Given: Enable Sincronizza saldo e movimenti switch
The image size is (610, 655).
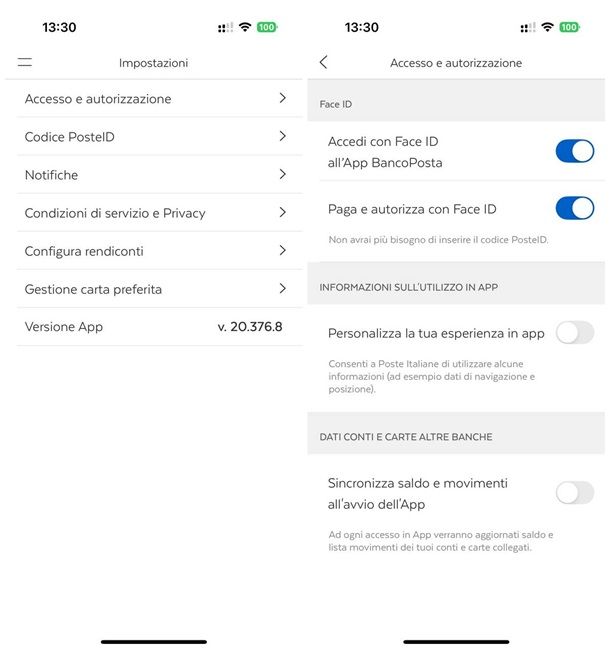Looking at the screenshot, I should tap(574, 492).
